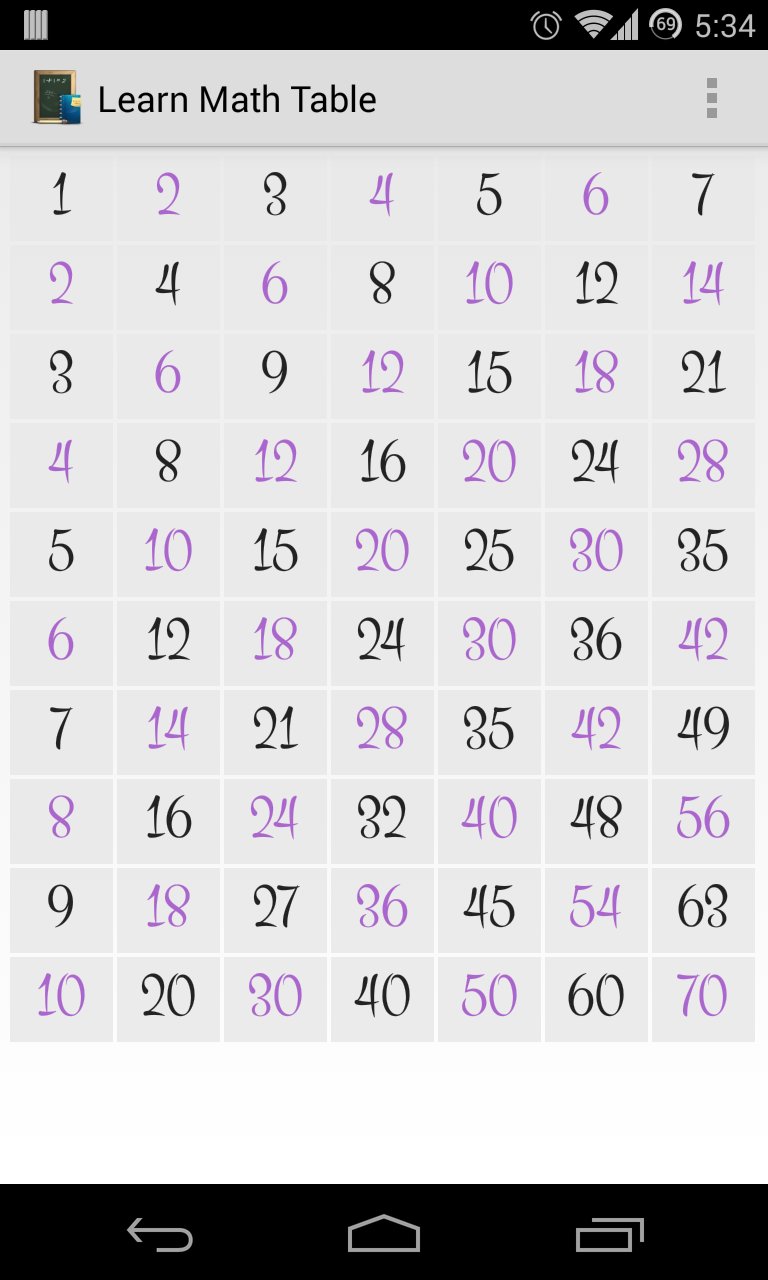Tap the 63 at bottom right area
Screen dimensions: 768x1280
(703, 909)
